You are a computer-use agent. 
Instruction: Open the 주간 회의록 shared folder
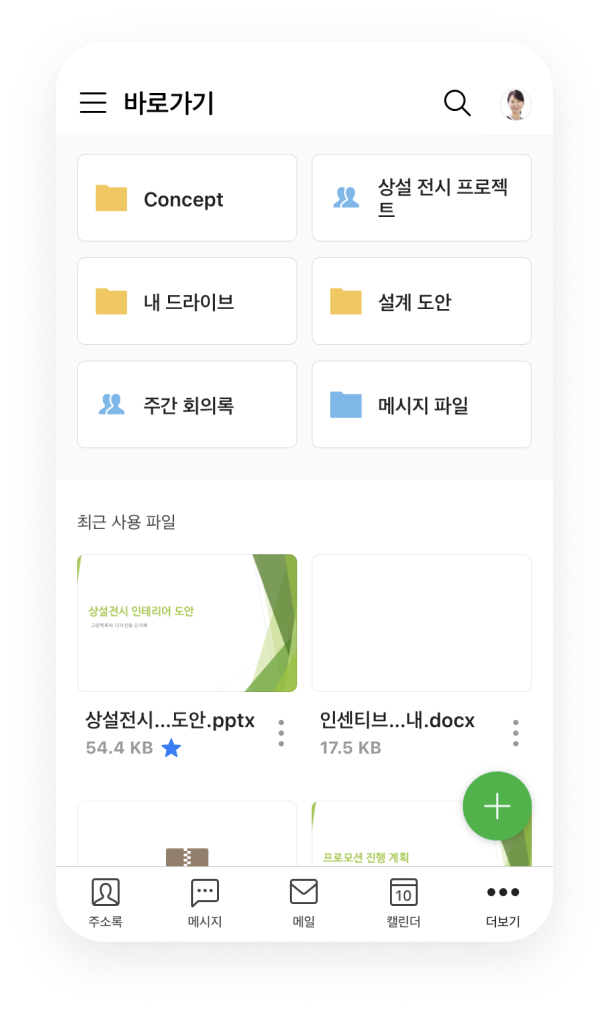[187, 405]
